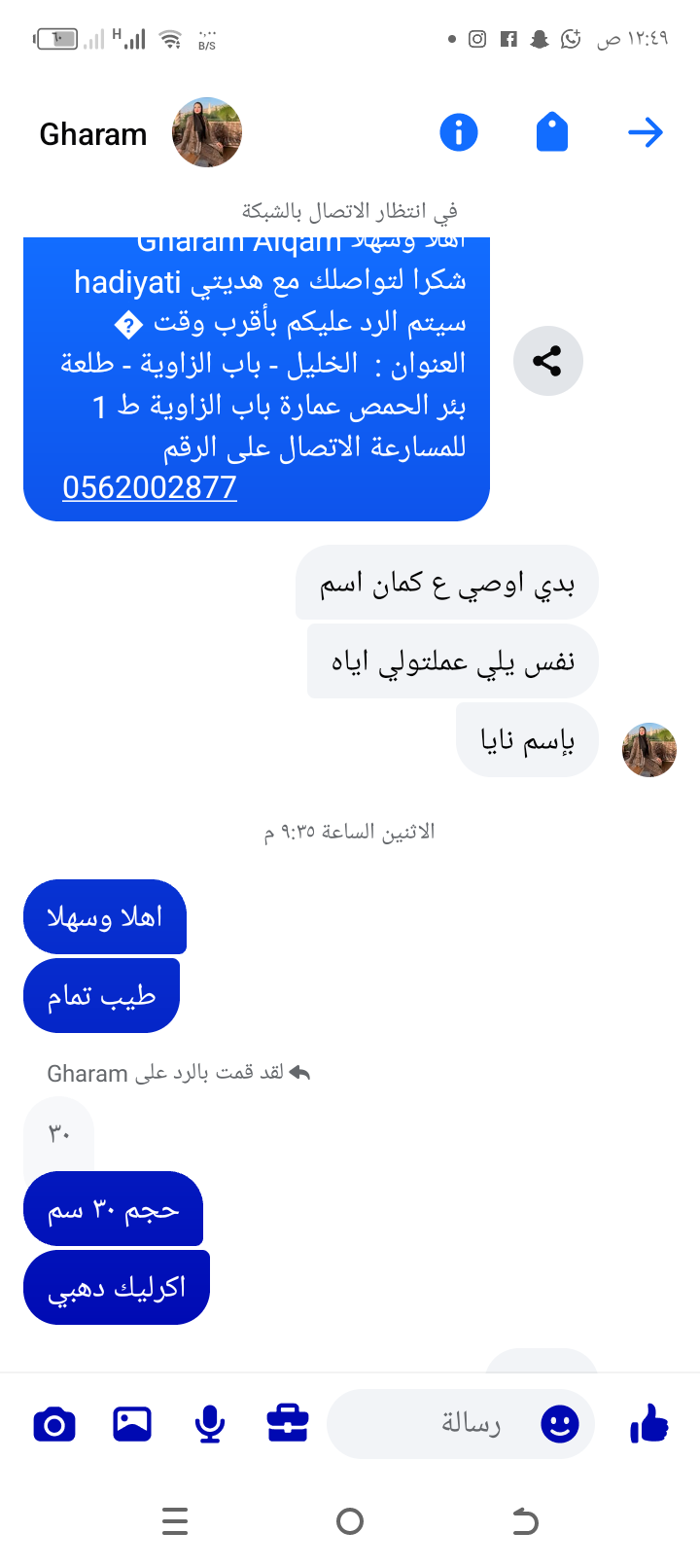Open the emoji picker
Screen dimensions: 700x1568
tap(560, 1425)
